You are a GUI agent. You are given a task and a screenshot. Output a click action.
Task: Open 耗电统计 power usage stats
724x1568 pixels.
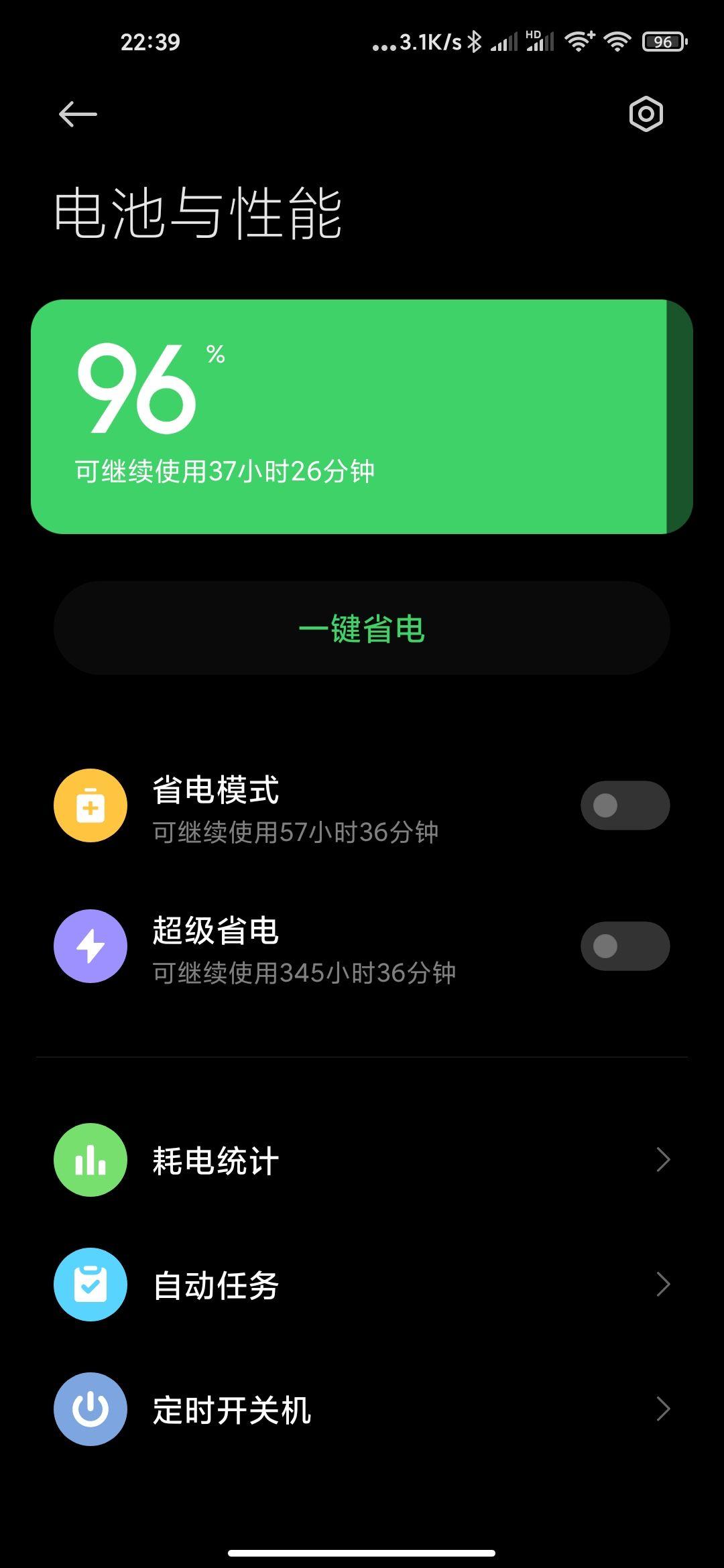coord(362,1160)
